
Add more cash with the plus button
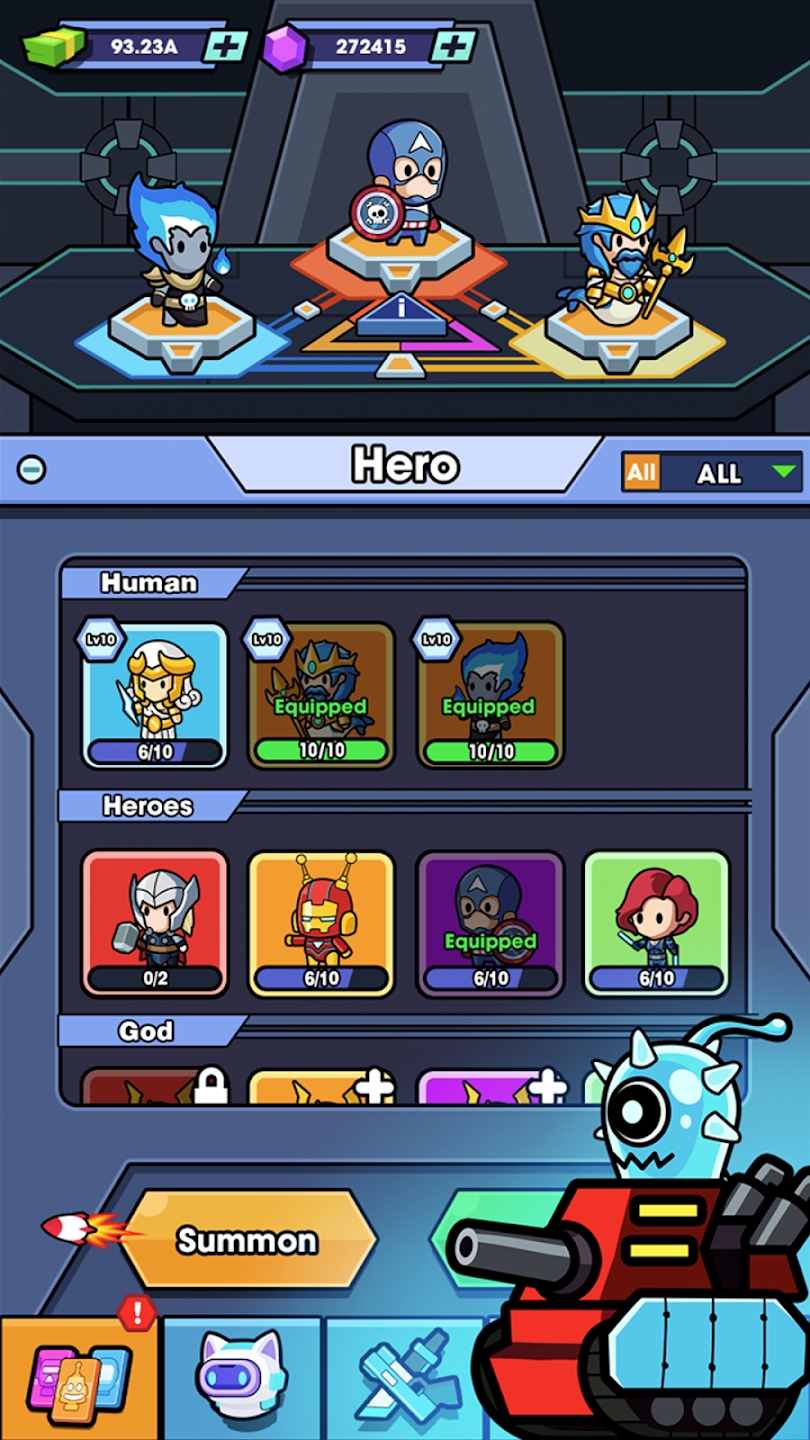click(227, 46)
